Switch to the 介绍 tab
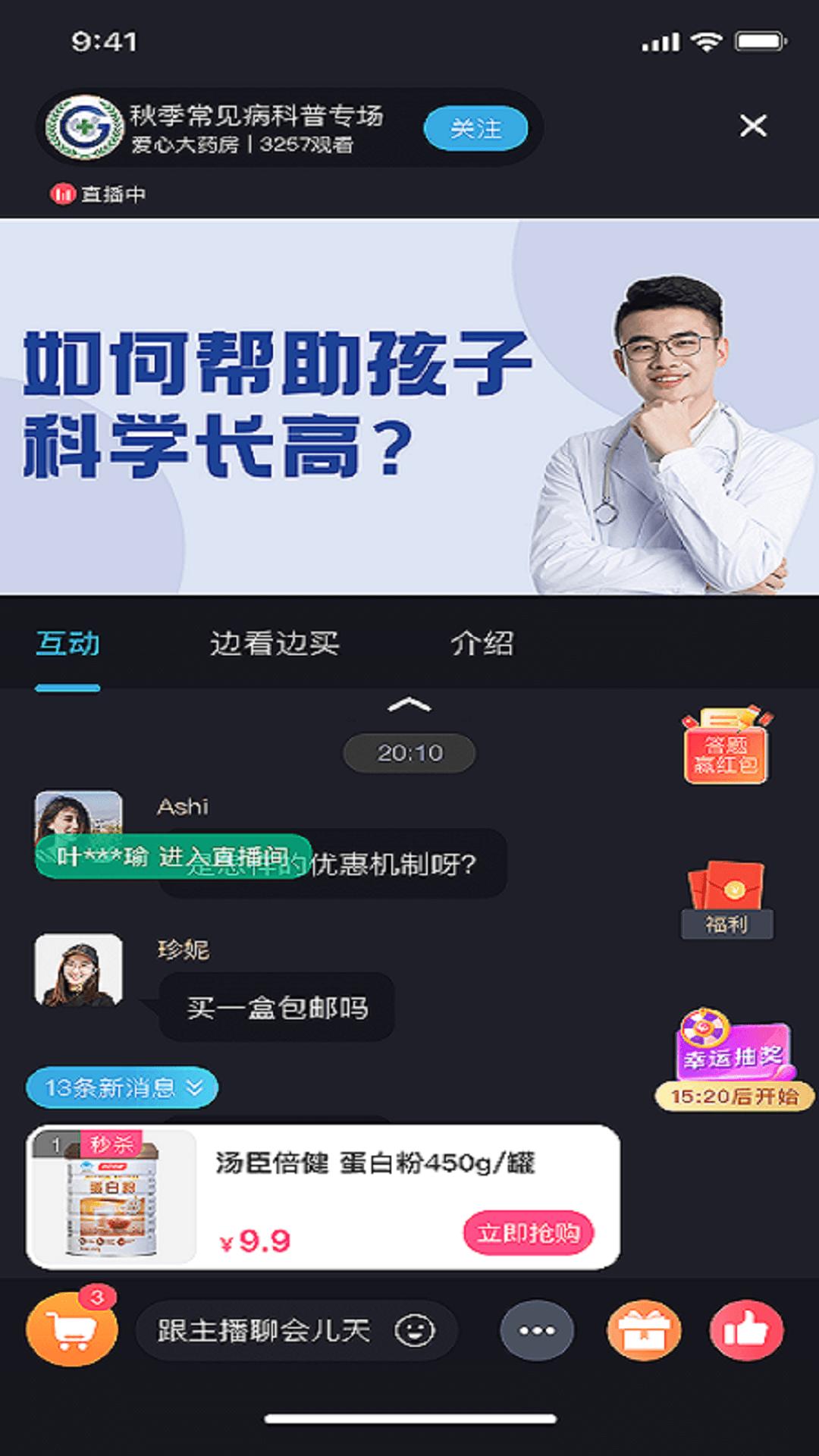The width and height of the screenshot is (819, 1456). click(x=482, y=644)
